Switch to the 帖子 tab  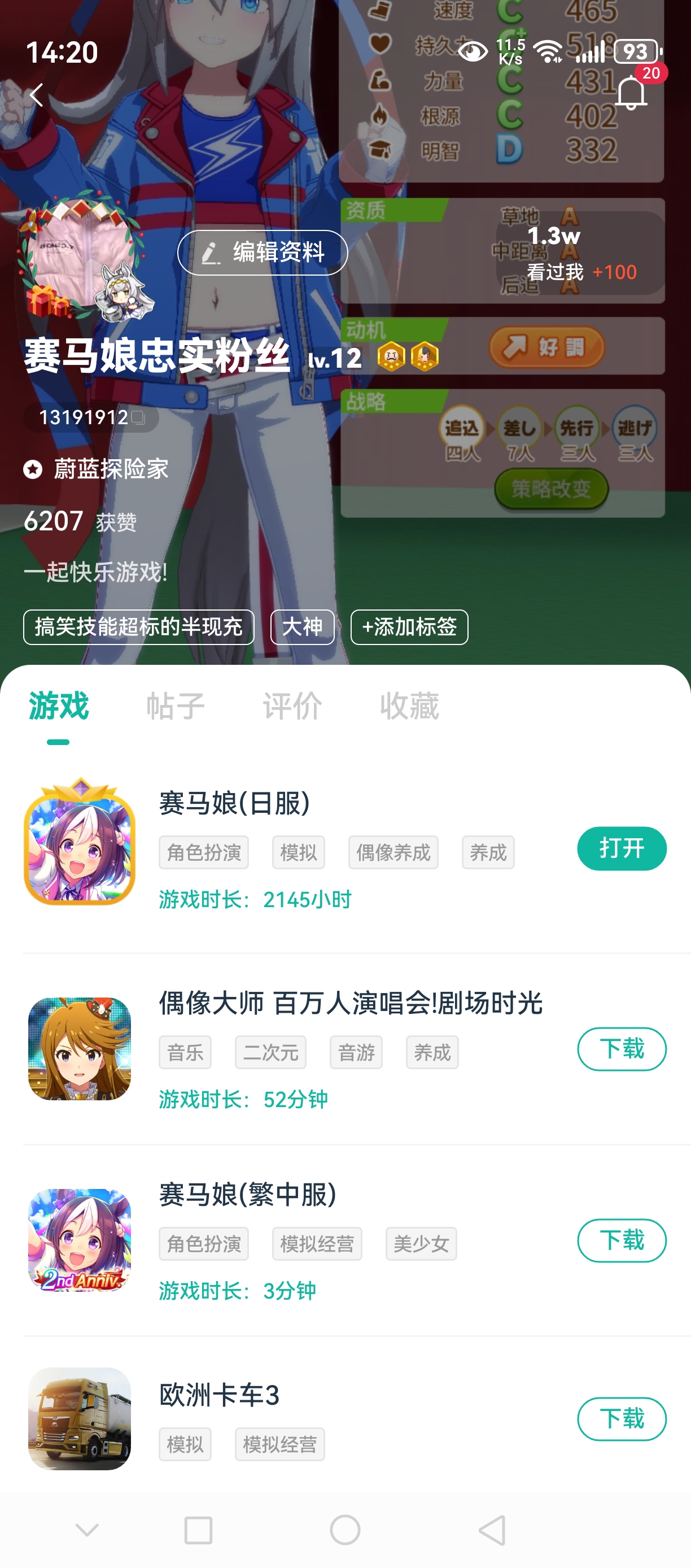click(176, 706)
